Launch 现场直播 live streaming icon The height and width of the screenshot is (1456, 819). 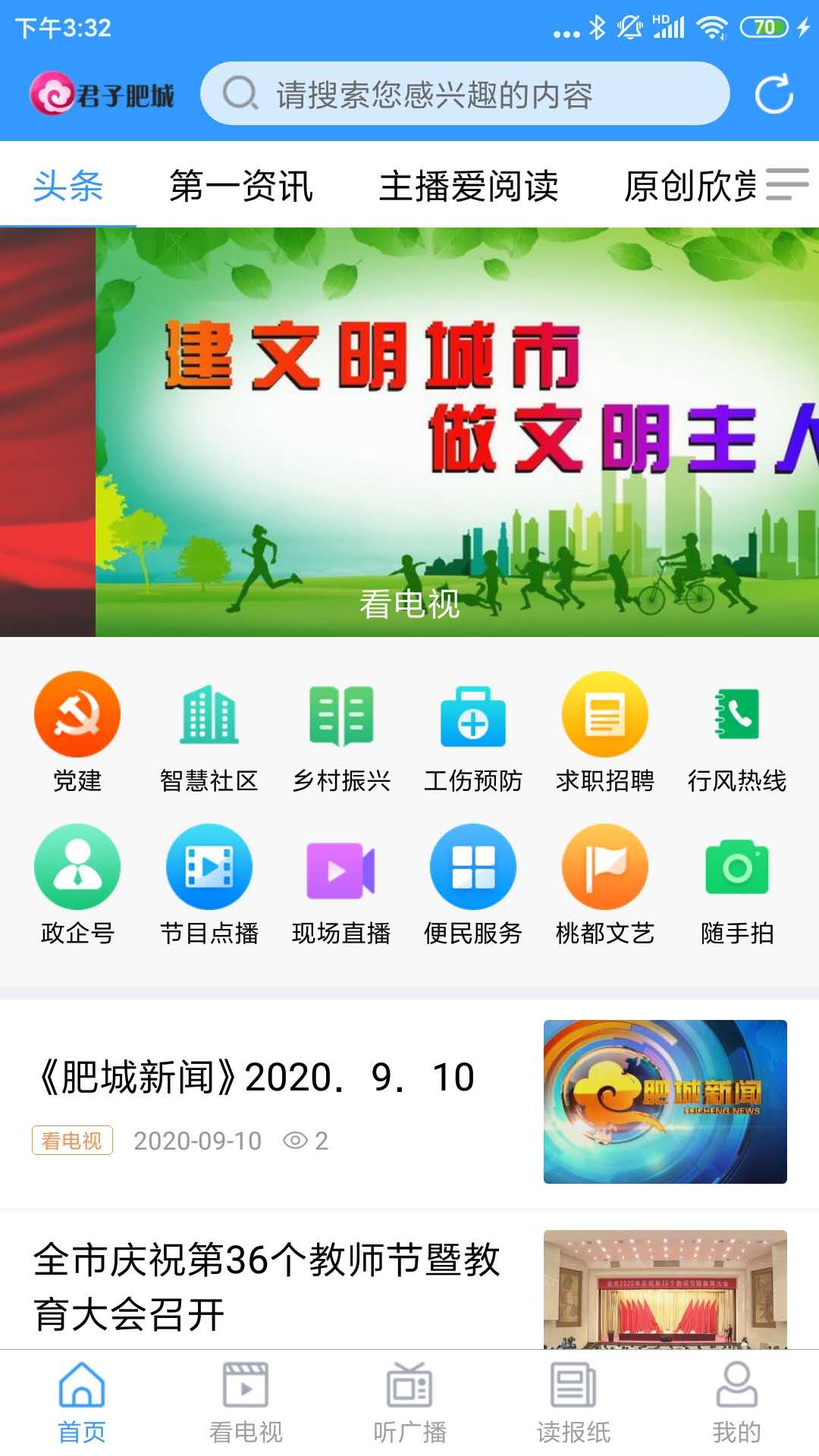340,864
